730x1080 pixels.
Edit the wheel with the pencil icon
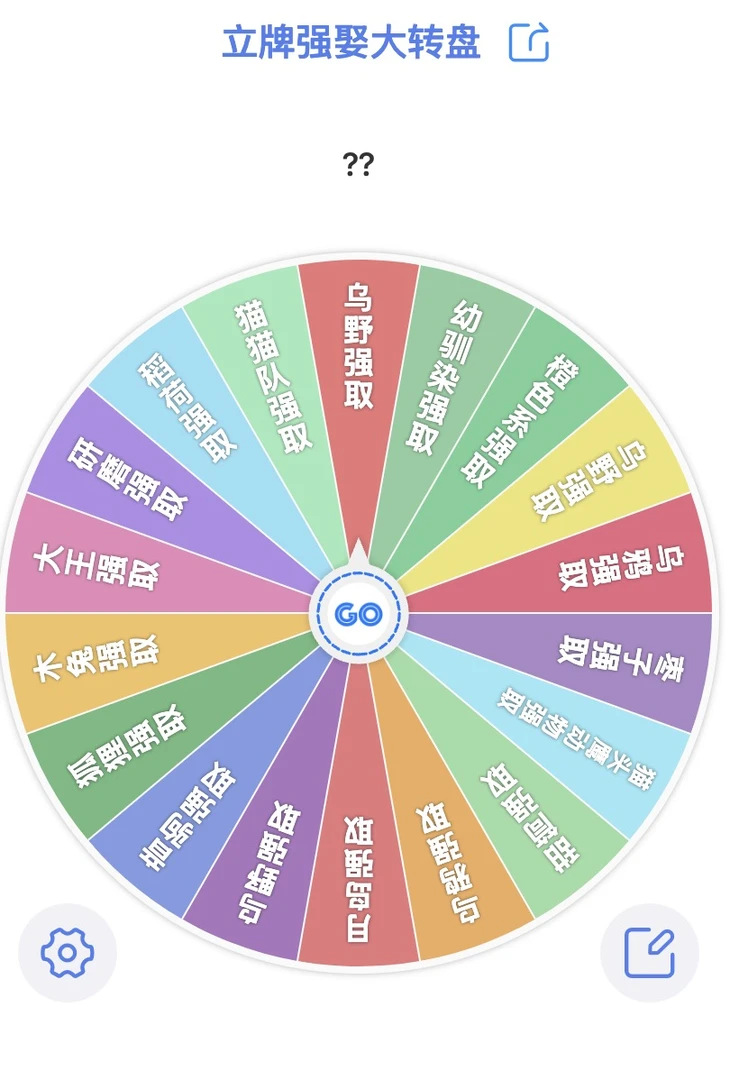click(x=649, y=953)
